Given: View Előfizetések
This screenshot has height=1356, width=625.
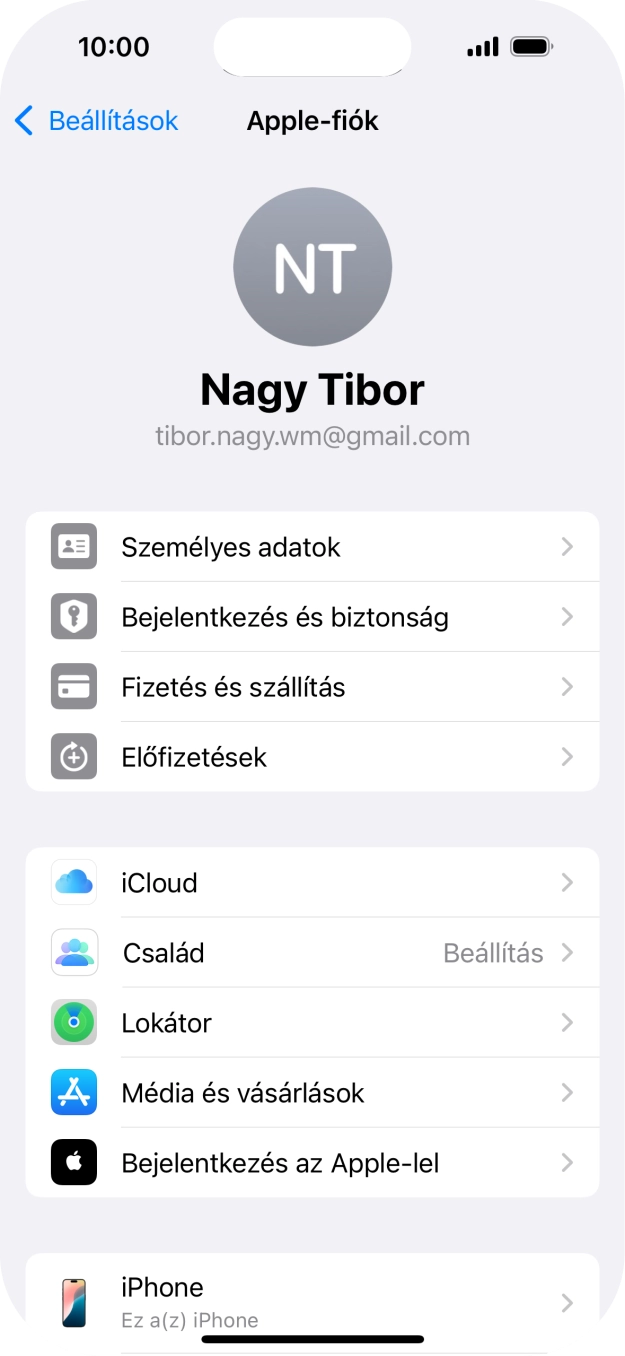Looking at the screenshot, I should [x=312, y=757].
